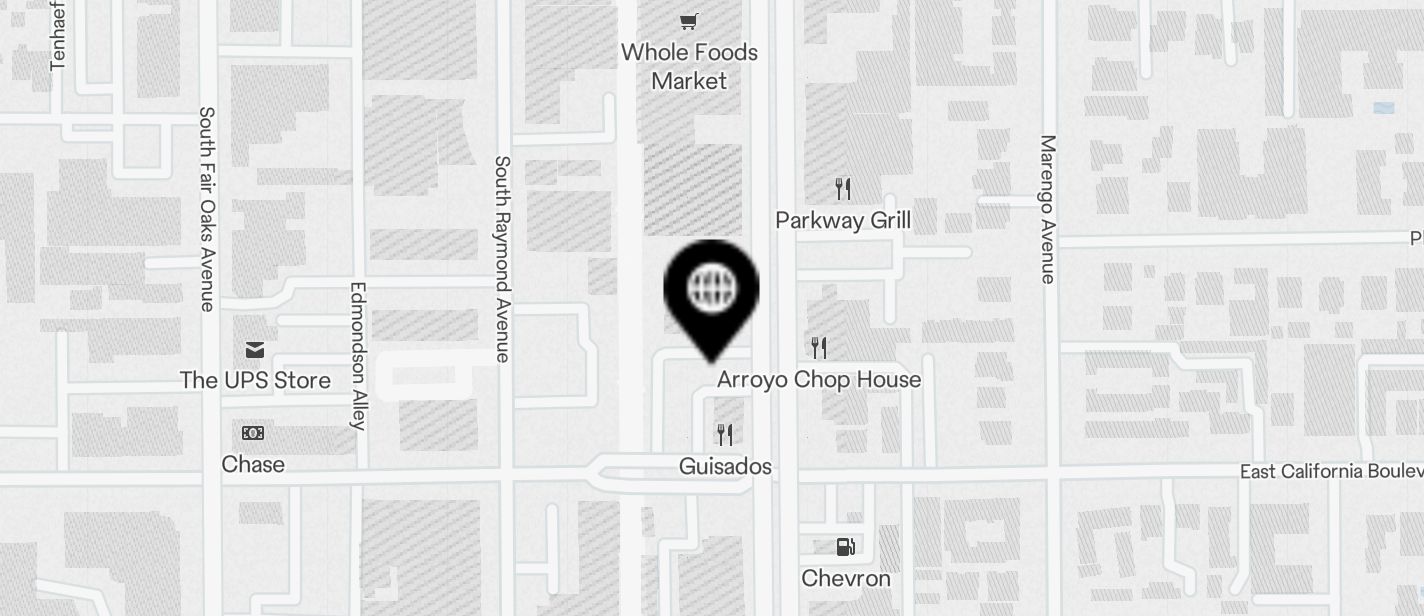Open the Parkway Grill restaurant marker

843,189
